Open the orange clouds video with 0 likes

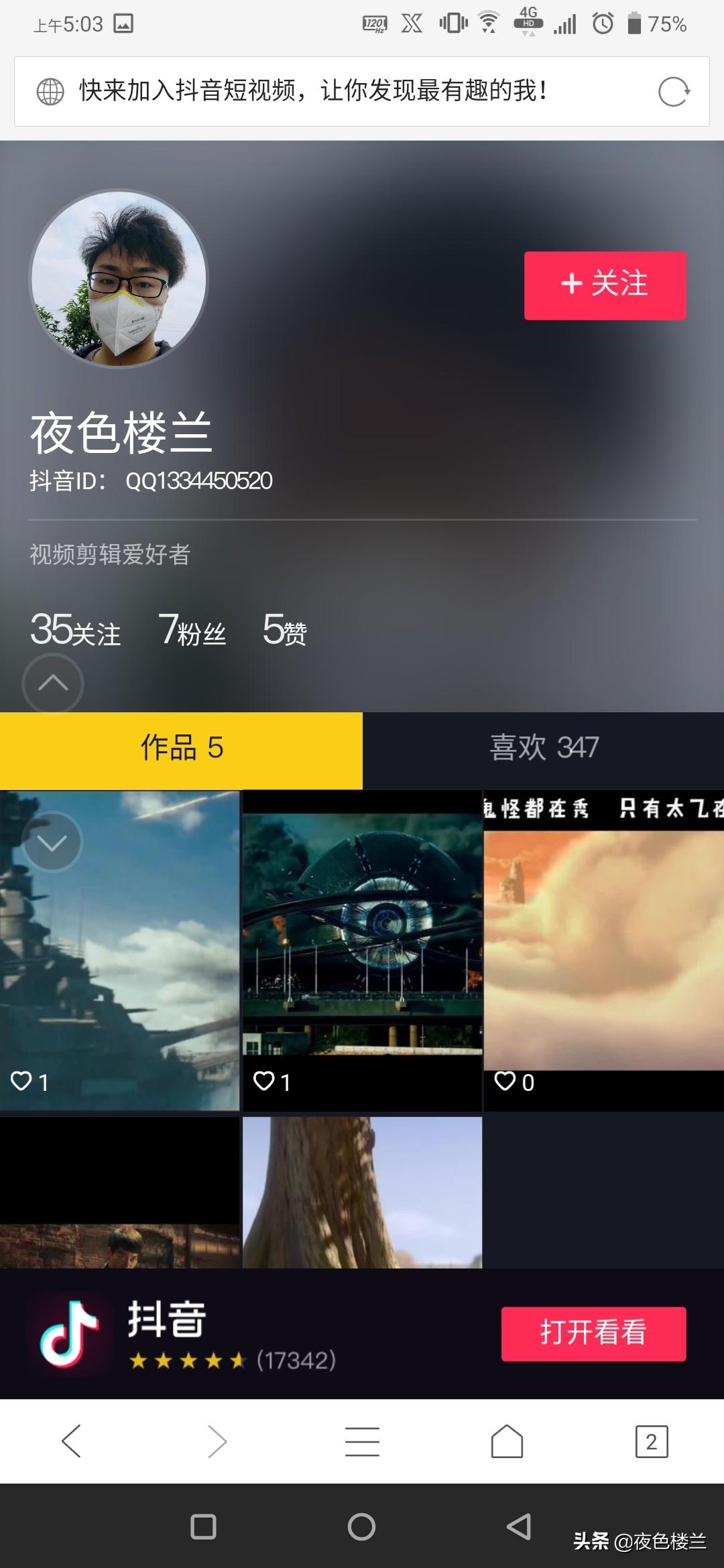[x=603, y=952]
